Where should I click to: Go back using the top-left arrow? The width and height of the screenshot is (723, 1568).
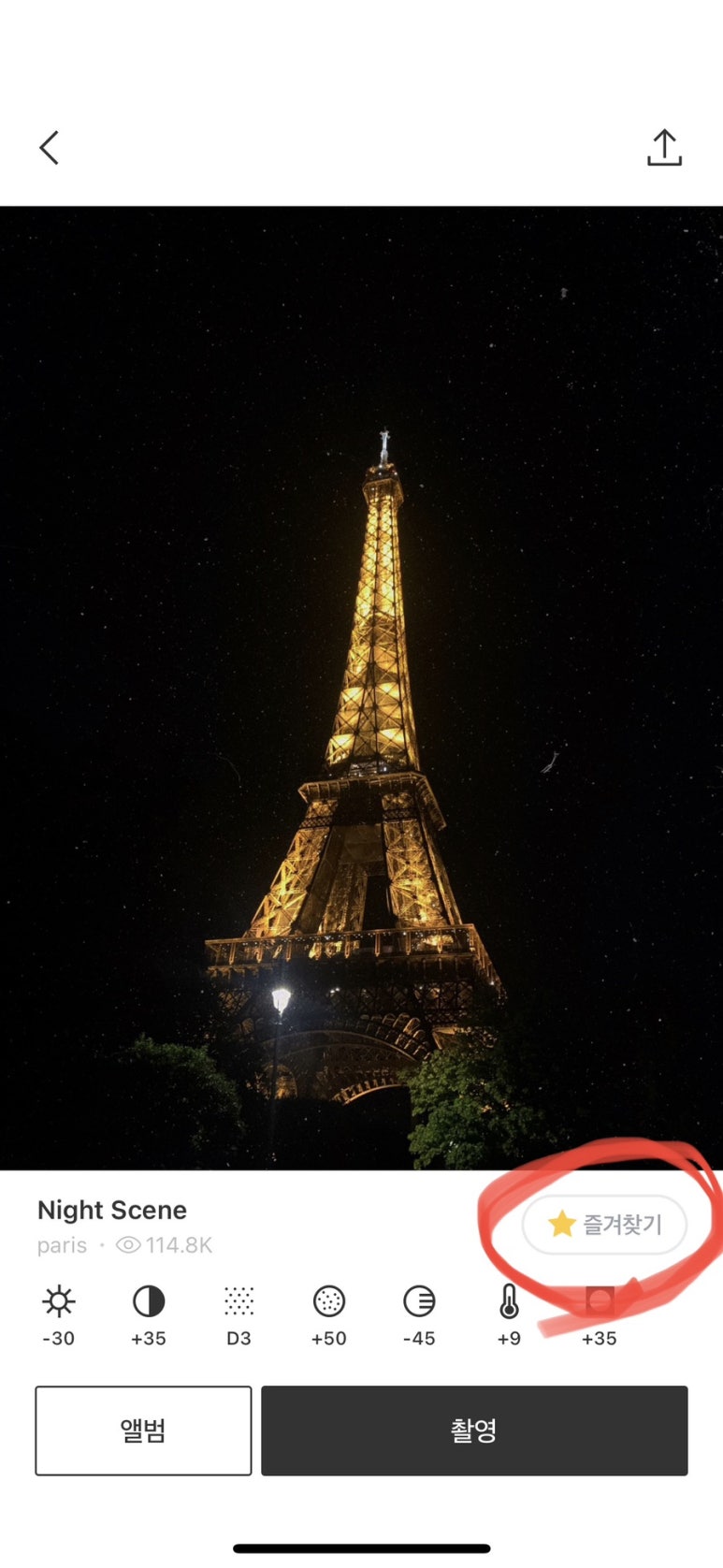pos(49,148)
